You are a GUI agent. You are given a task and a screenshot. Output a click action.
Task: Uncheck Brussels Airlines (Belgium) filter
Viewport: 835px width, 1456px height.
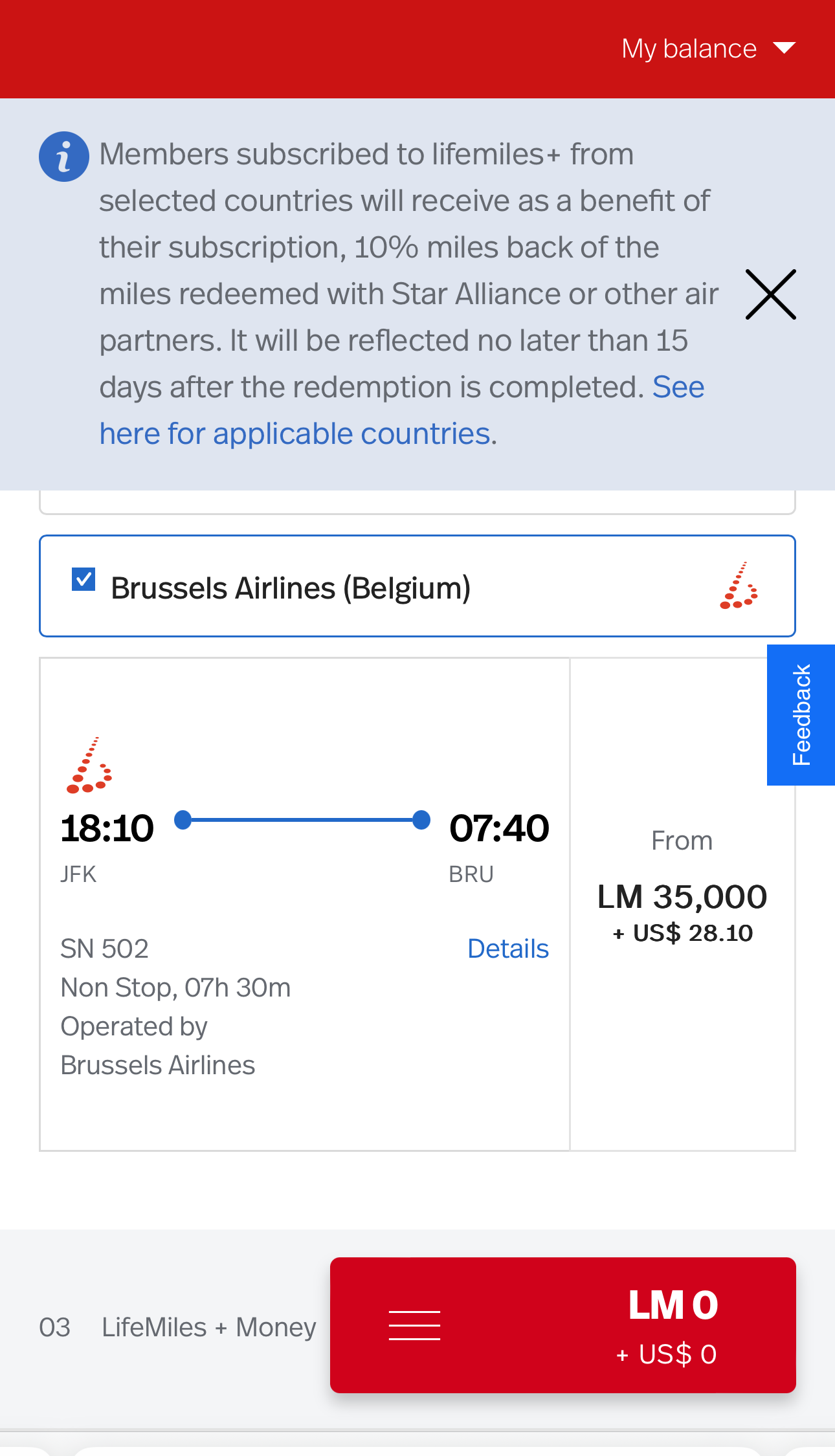83,579
